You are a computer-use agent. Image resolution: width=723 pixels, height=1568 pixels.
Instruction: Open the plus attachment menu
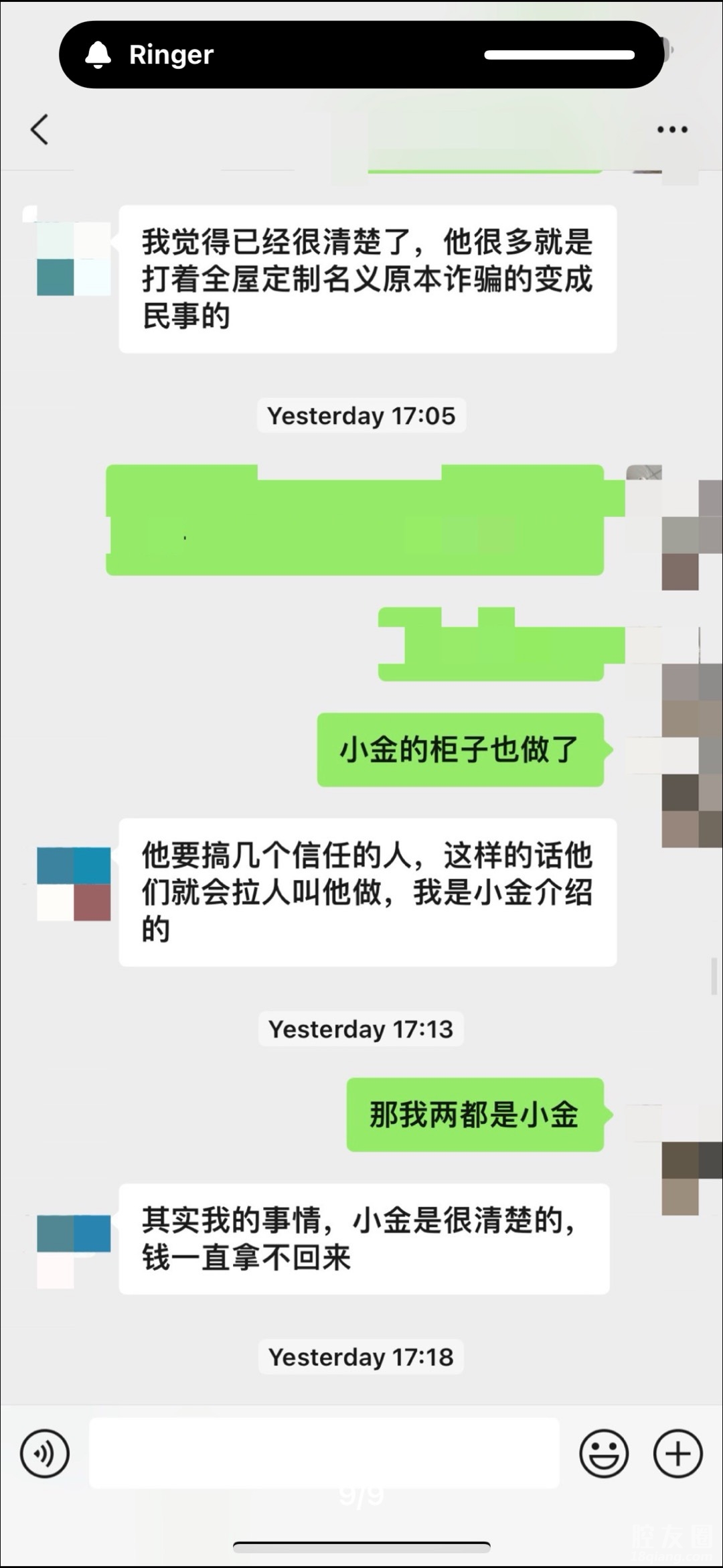click(x=677, y=1453)
